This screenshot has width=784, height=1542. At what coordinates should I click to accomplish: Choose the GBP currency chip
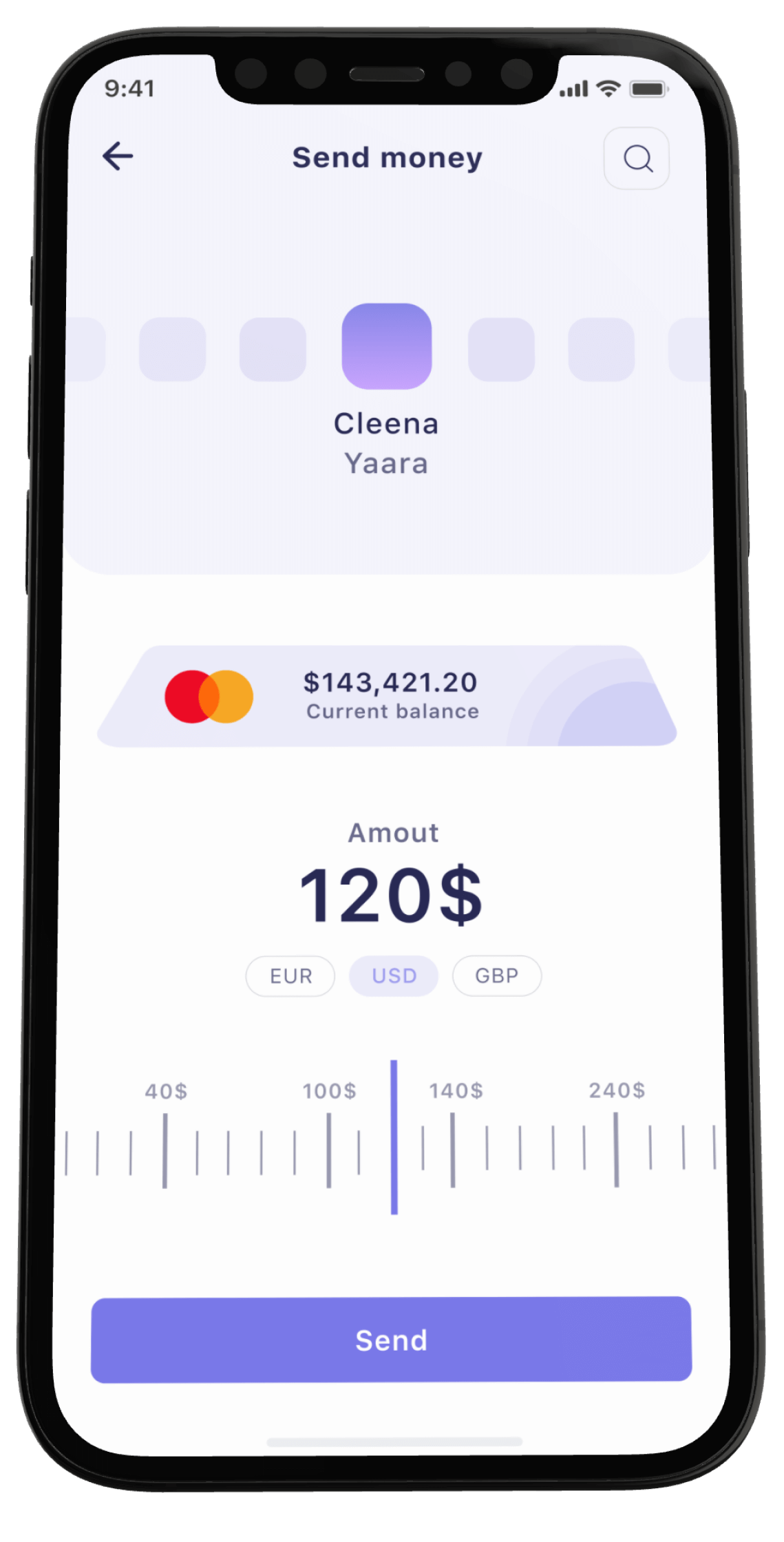tap(497, 975)
